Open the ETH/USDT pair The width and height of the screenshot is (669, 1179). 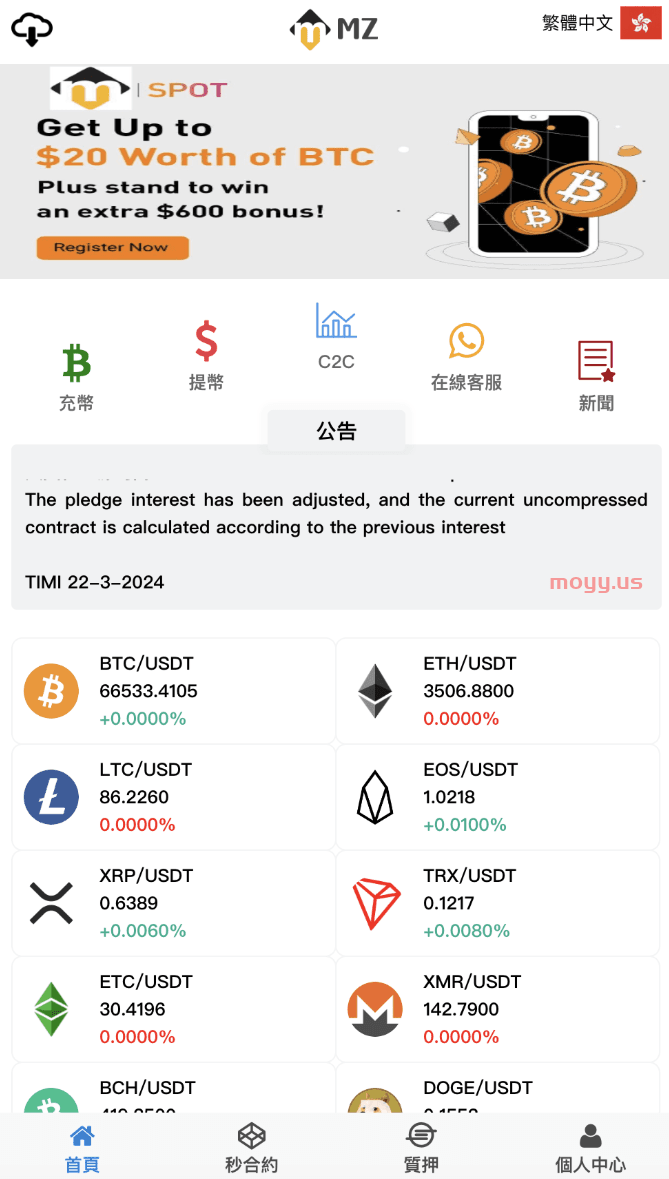498,691
